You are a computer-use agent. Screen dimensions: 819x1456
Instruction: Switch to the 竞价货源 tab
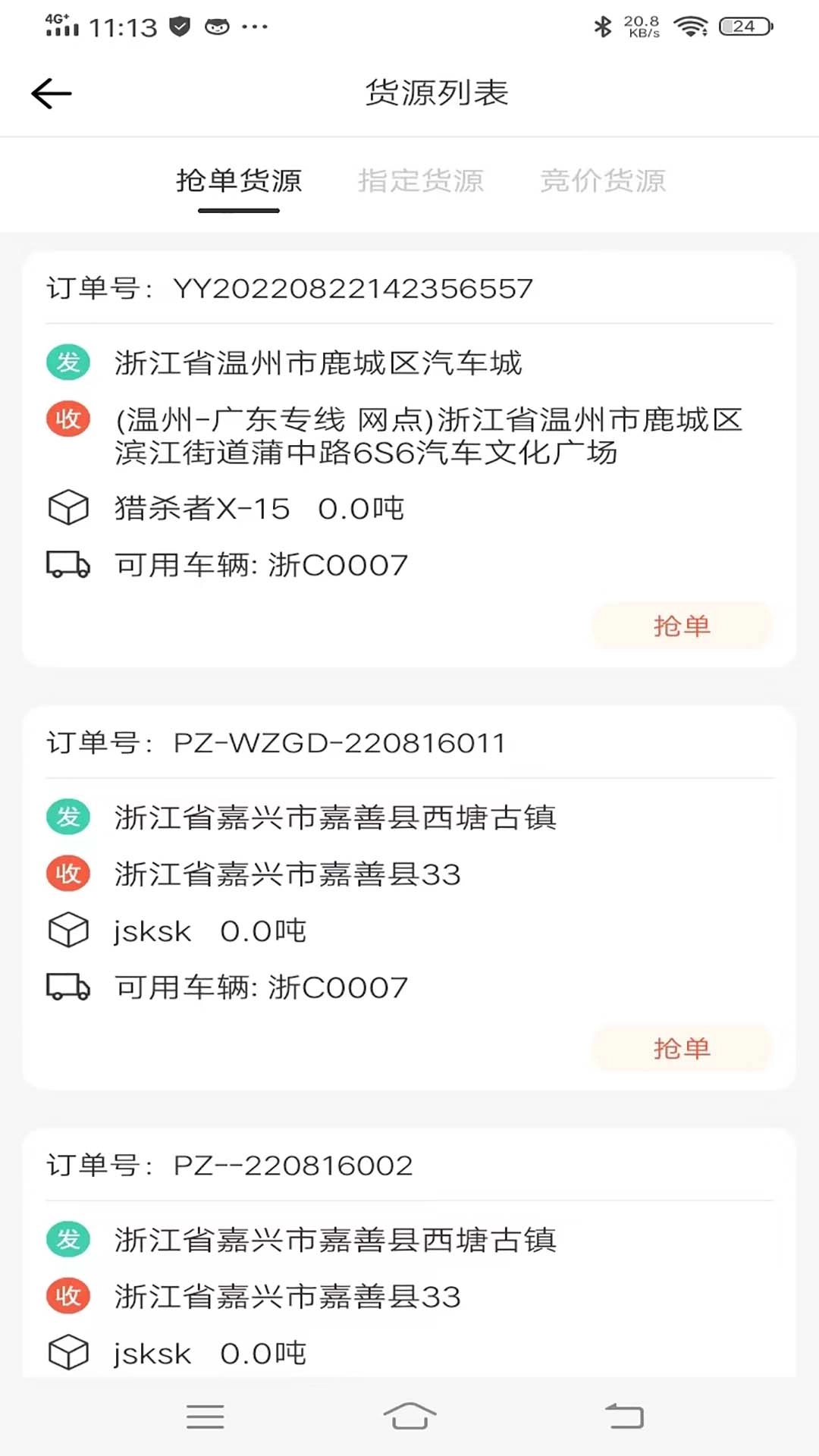603,180
